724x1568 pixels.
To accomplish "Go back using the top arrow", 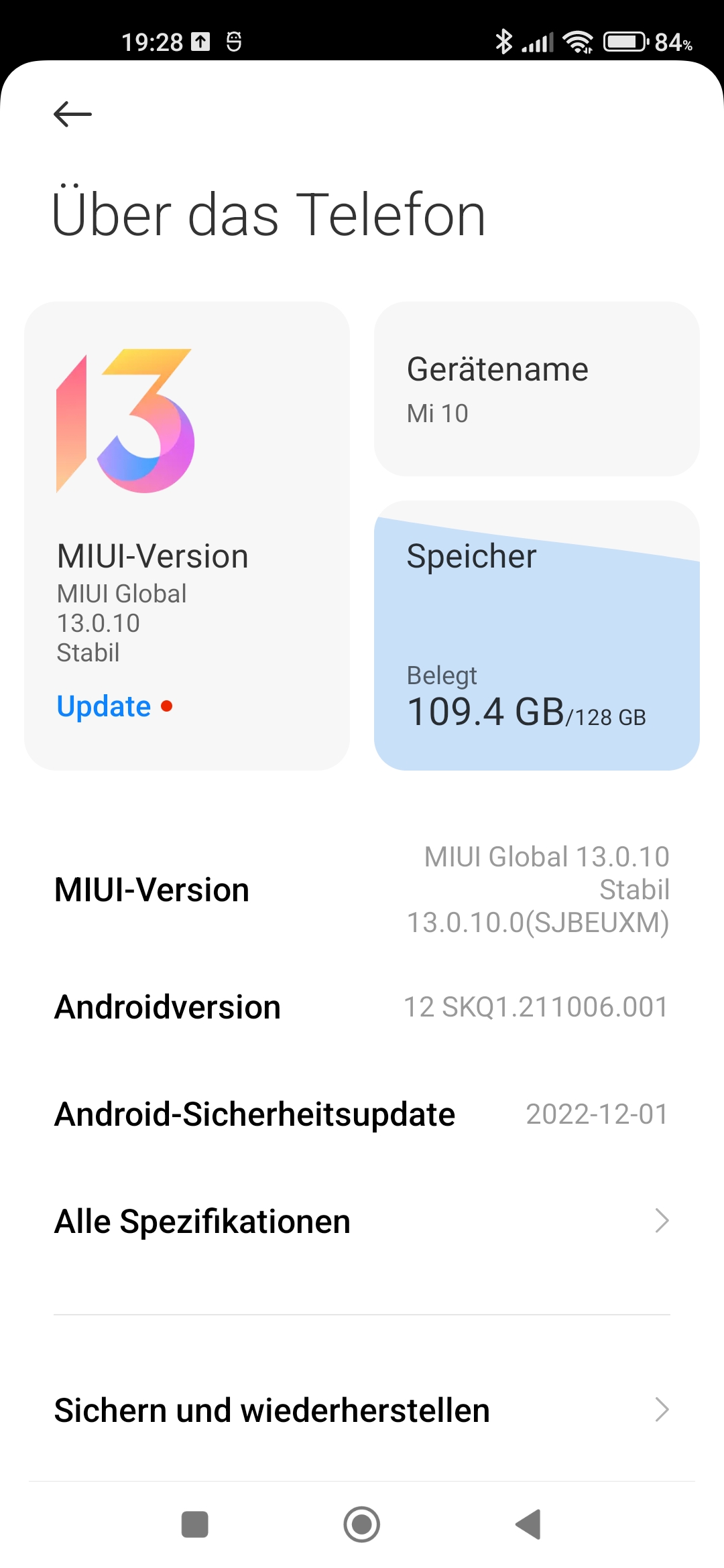I will pos(72,114).
